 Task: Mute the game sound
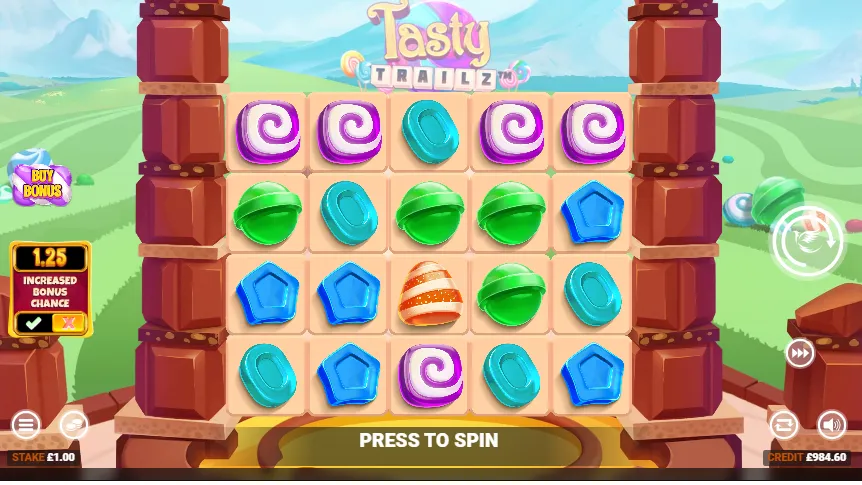831,425
